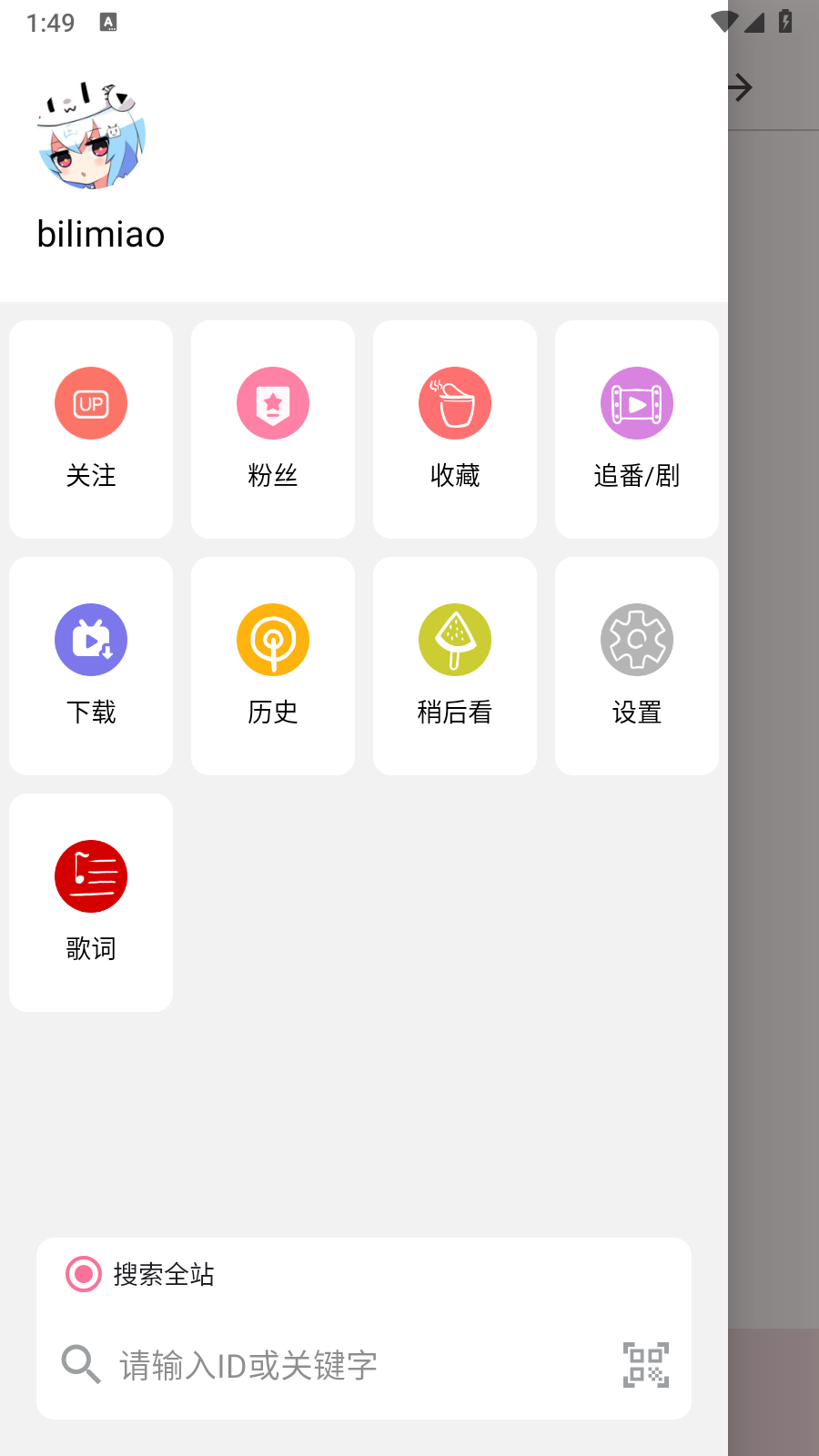Open the 歌词 lyrics feature

(90, 902)
